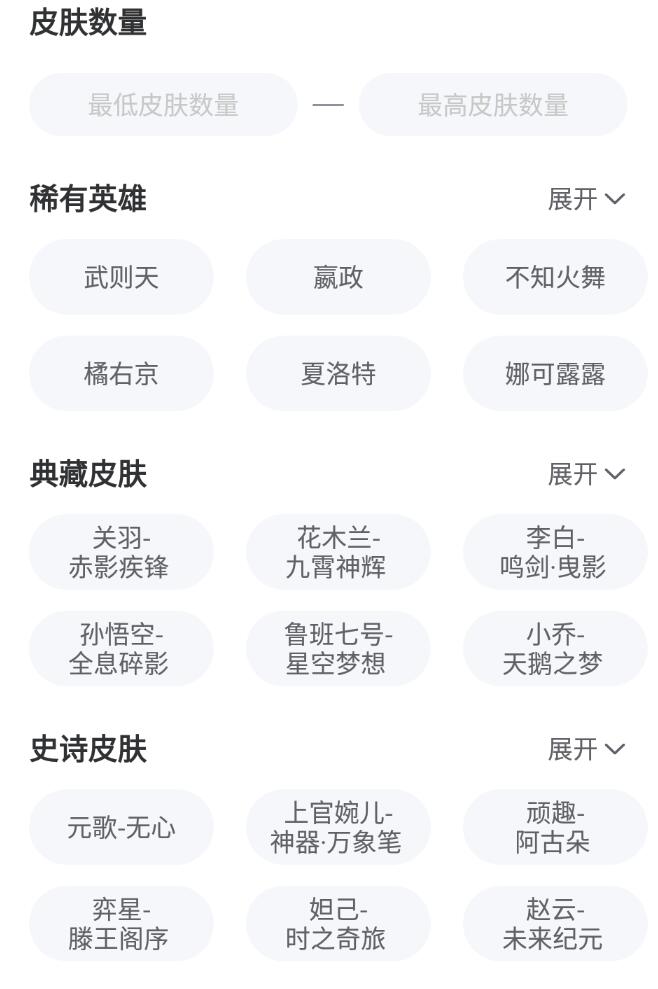
Task: Choose 小乔-天鹅之梦 skin
Action: (555, 648)
